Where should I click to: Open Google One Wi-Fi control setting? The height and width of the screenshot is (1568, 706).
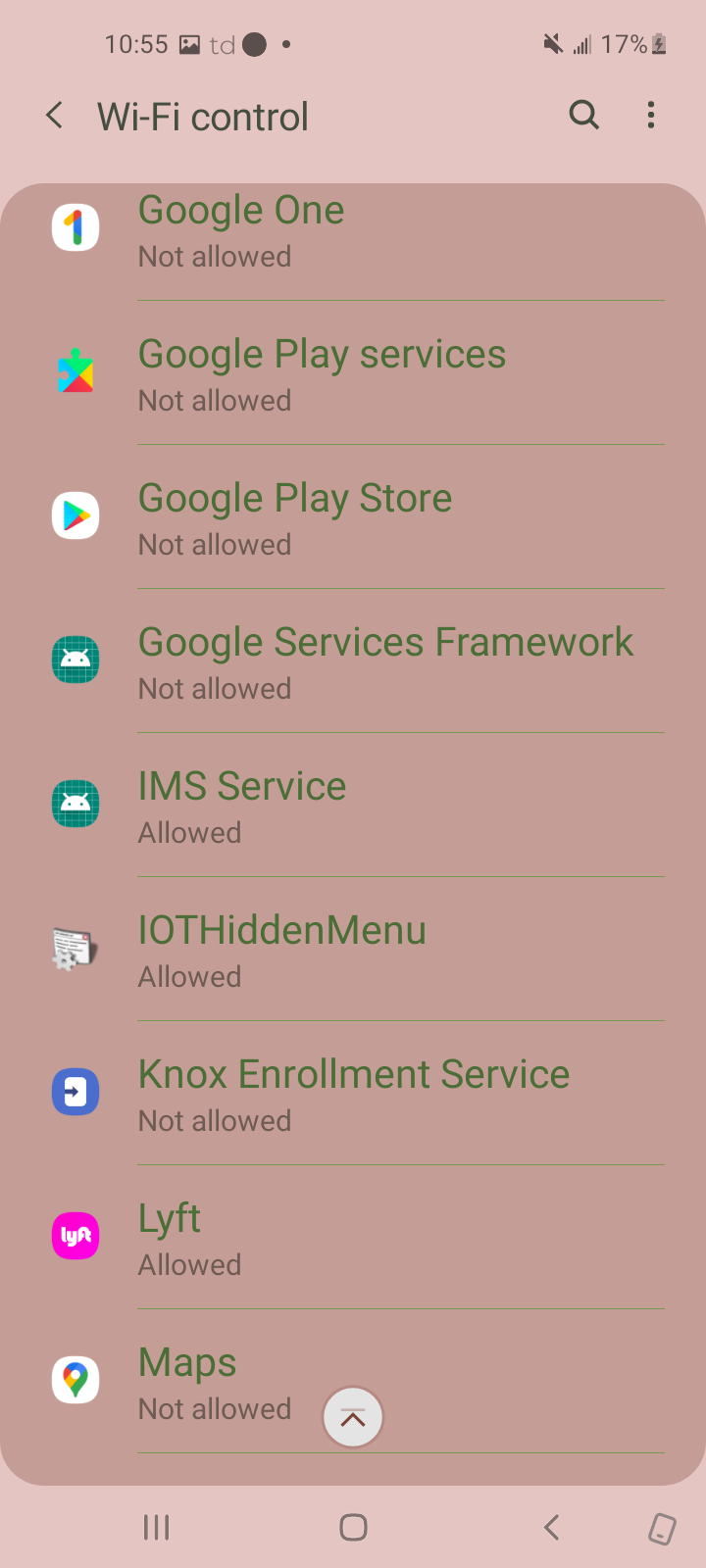(353, 231)
